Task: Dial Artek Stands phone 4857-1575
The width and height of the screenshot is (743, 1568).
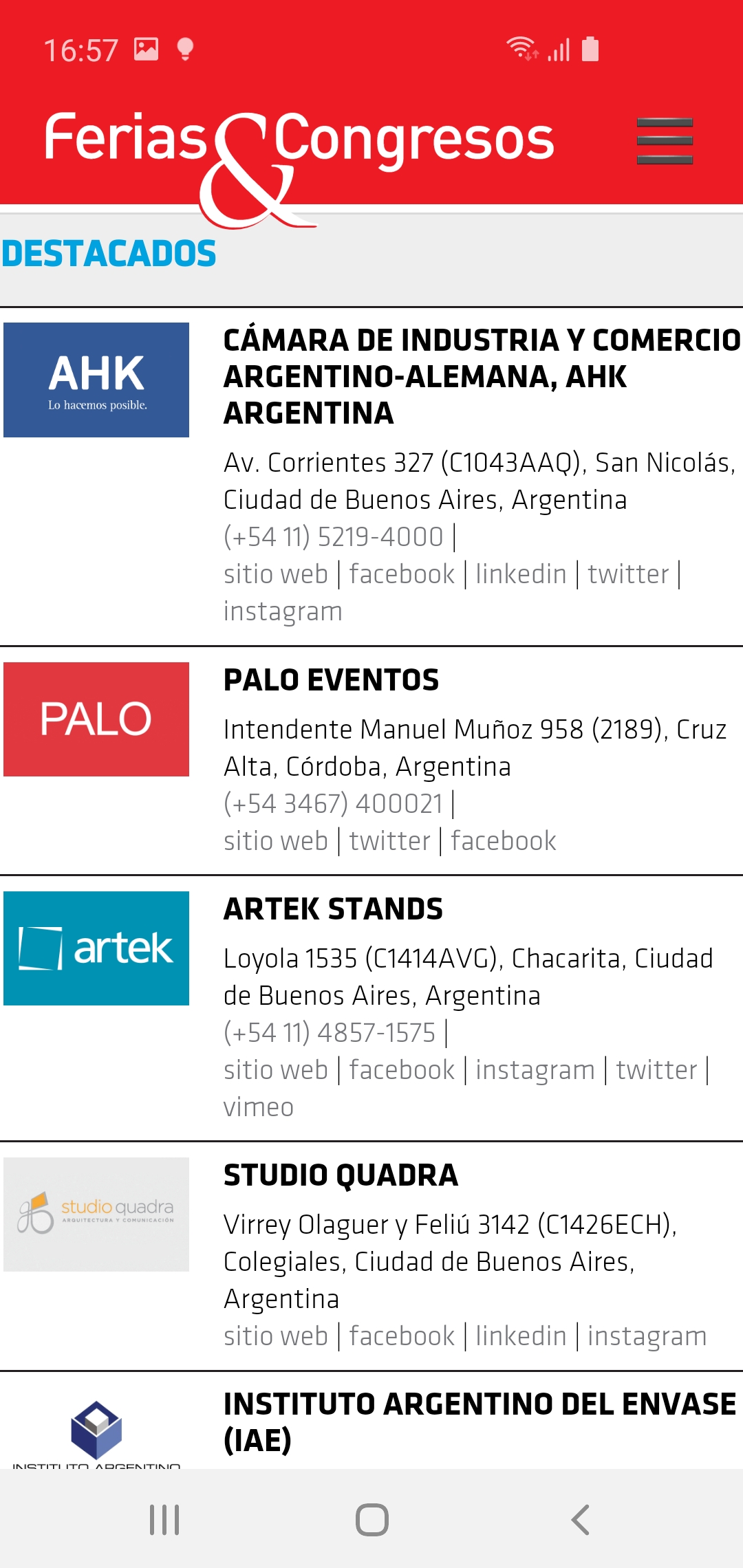Action: tap(330, 1033)
